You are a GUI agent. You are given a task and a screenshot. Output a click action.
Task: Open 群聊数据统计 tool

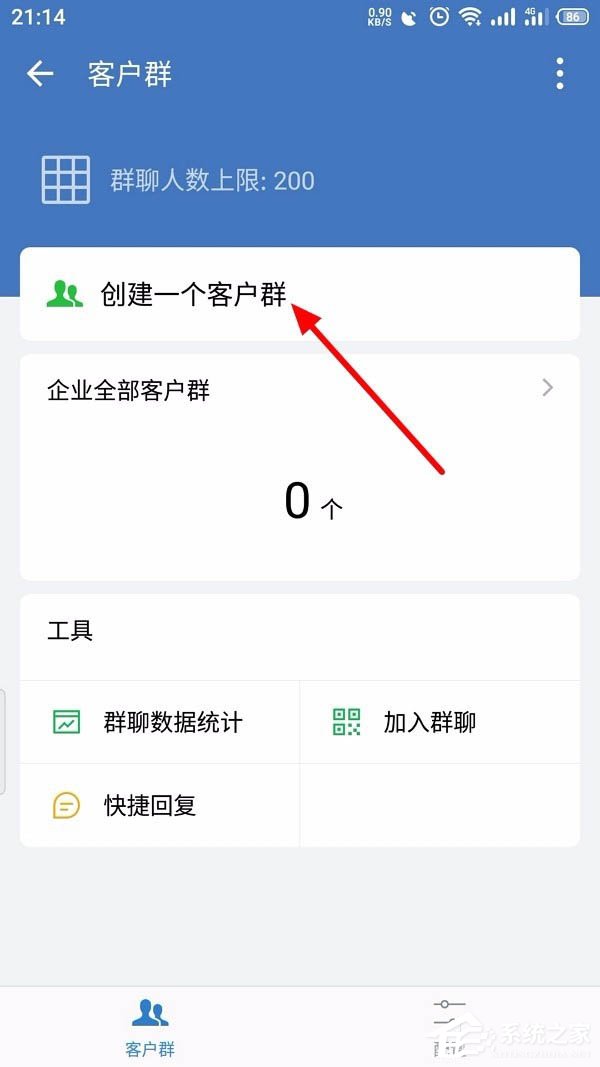pyautogui.click(x=160, y=722)
